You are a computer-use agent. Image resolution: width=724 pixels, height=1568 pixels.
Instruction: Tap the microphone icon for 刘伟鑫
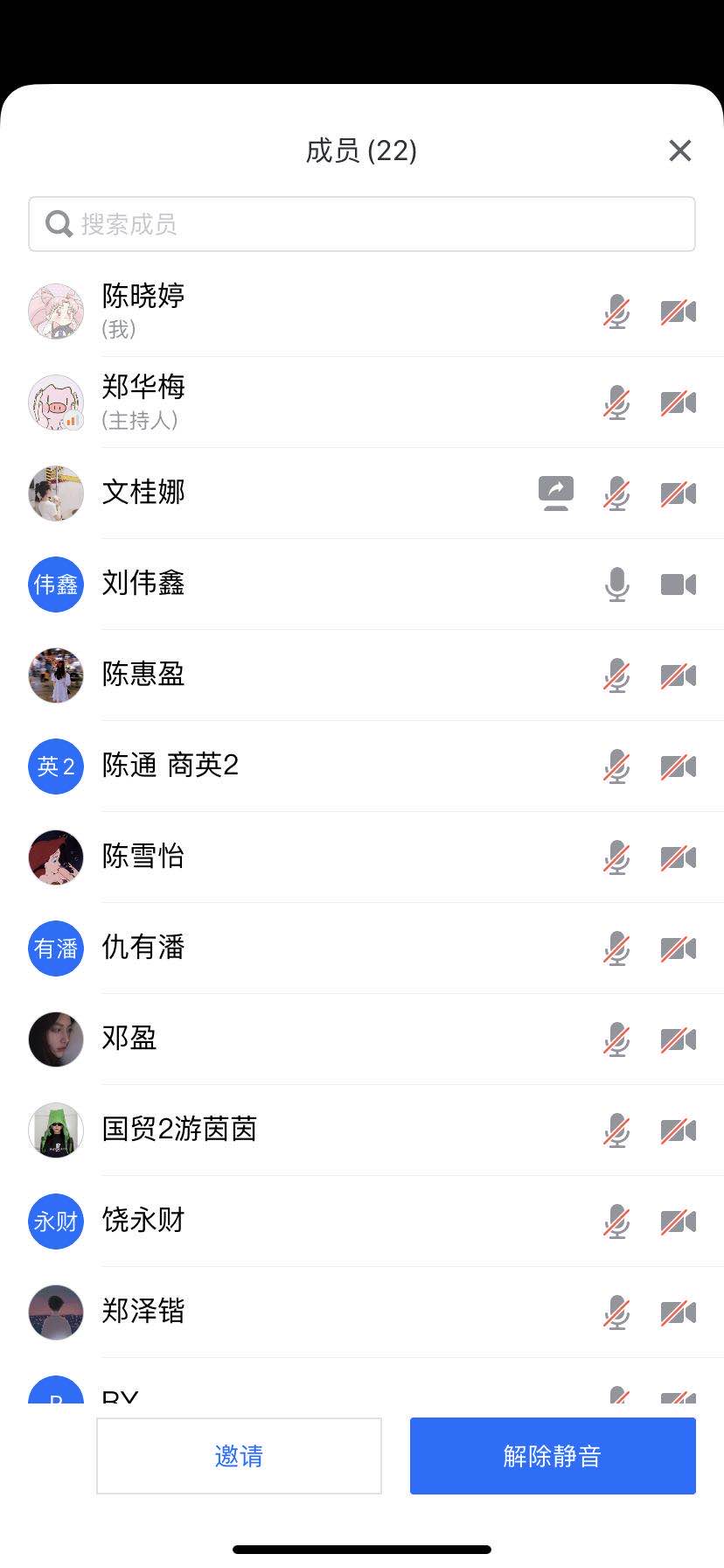pos(616,584)
